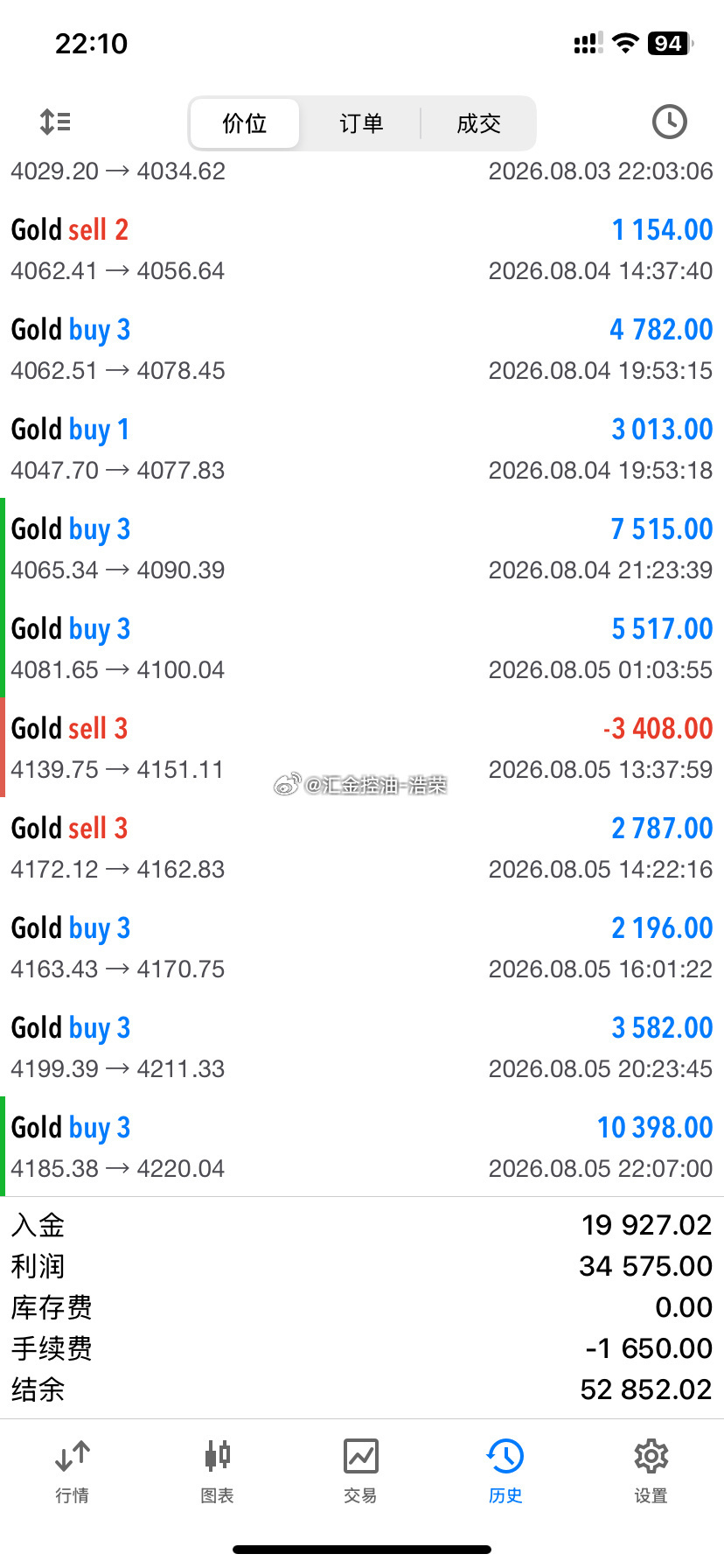Image resolution: width=724 pixels, height=1568 pixels.
Task: Select the 价位 segment
Action: [x=245, y=123]
